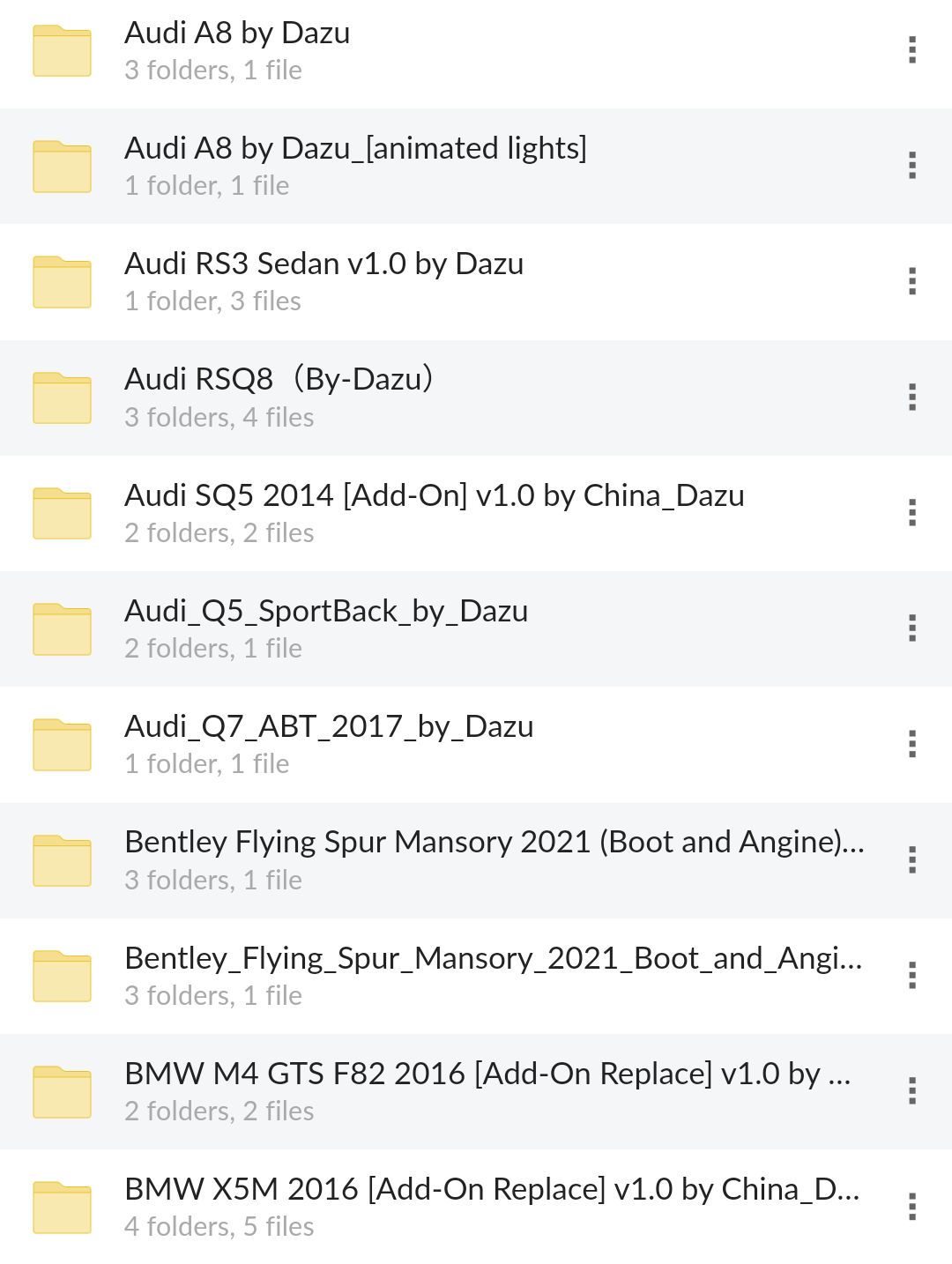Open overflow menu for Audi_Q5_SportBack_by_Dazu
The height and width of the screenshot is (1264, 952).
912,628
